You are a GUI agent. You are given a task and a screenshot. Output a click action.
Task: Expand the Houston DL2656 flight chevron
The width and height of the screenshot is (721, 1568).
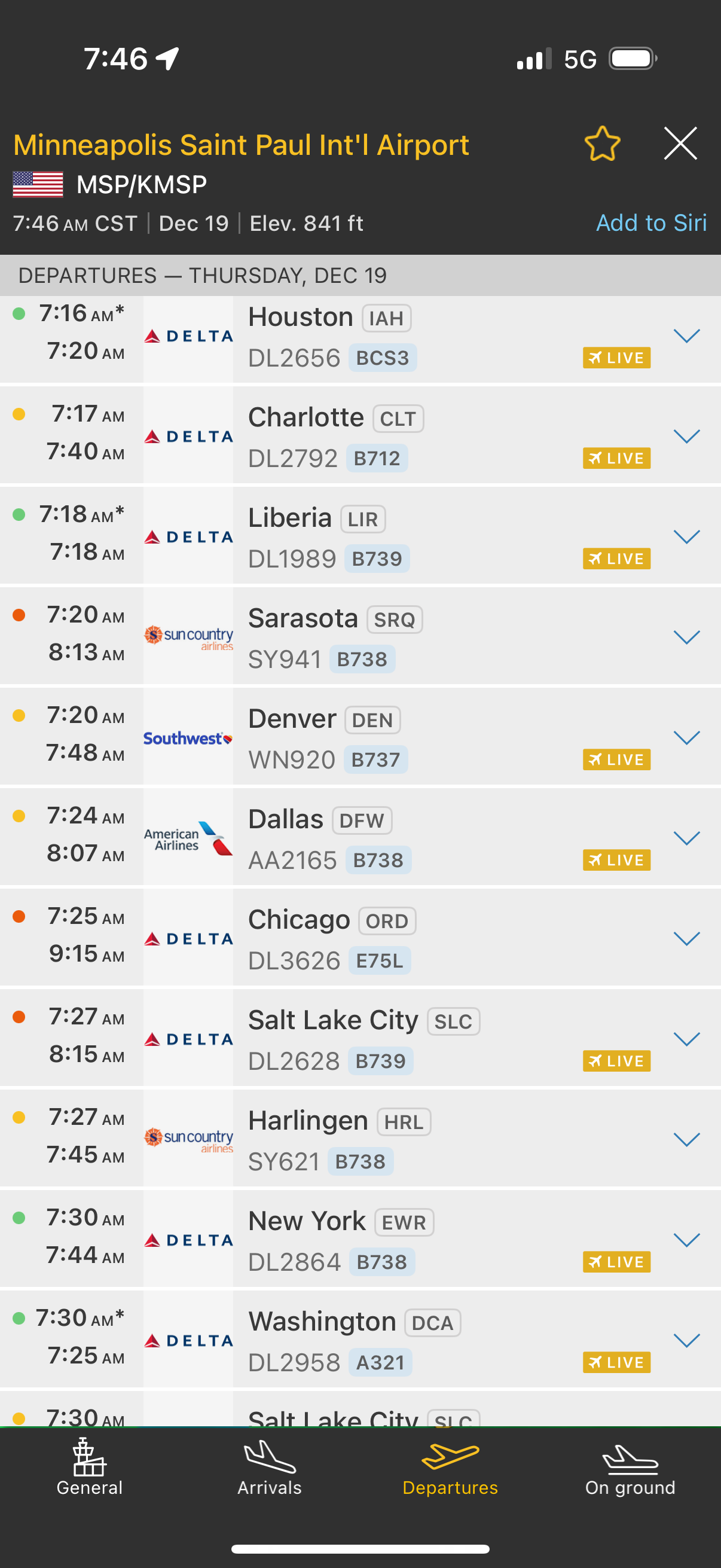[687, 336]
